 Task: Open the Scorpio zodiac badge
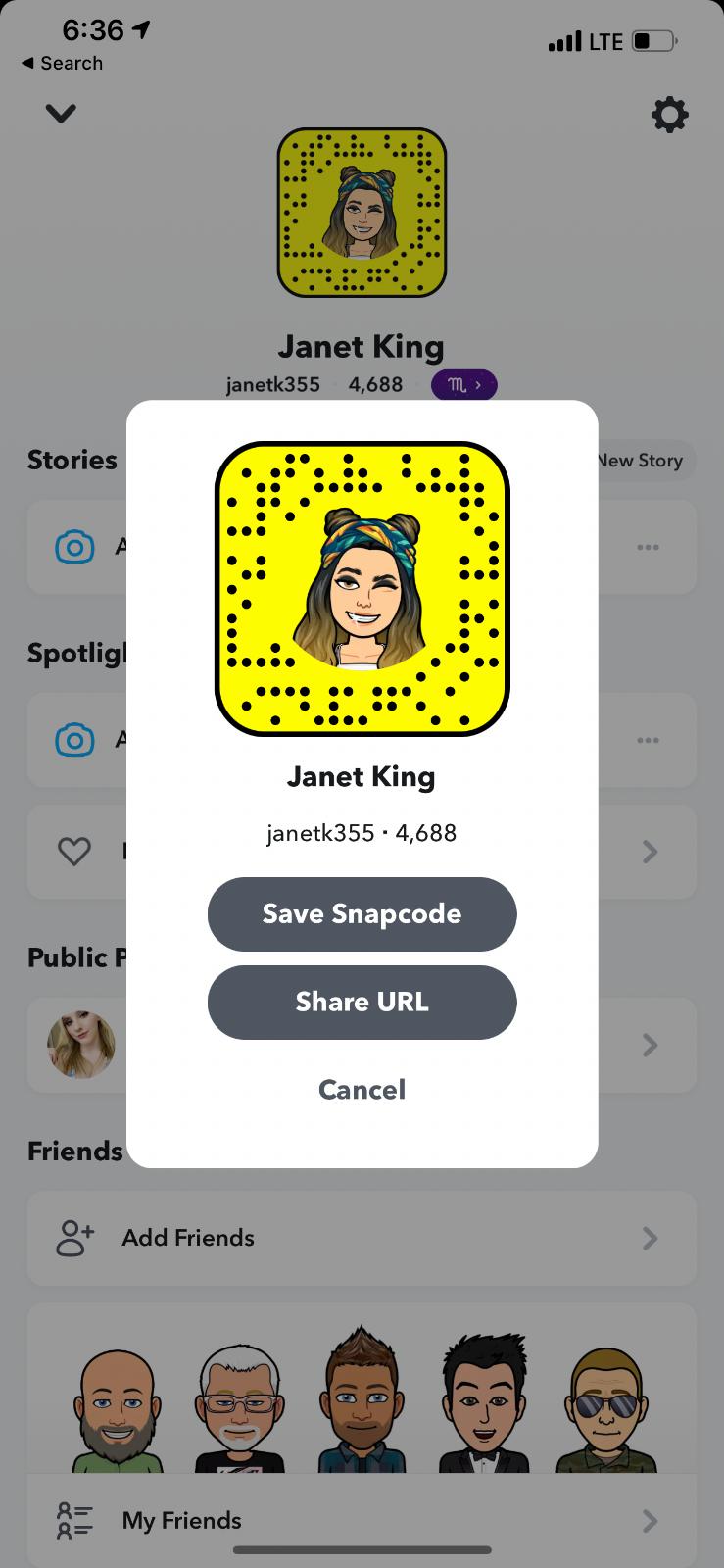pos(463,385)
